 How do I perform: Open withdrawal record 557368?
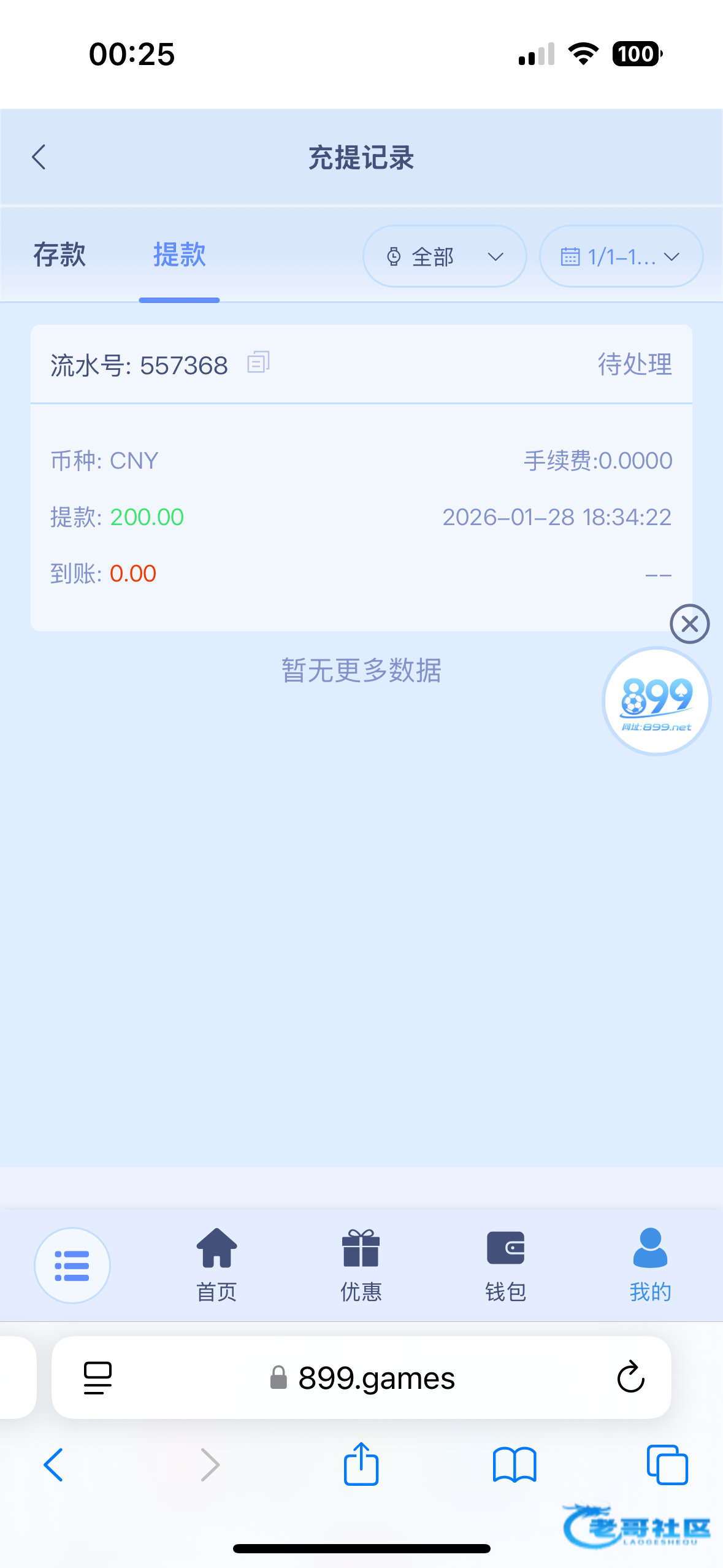(361, 478)
